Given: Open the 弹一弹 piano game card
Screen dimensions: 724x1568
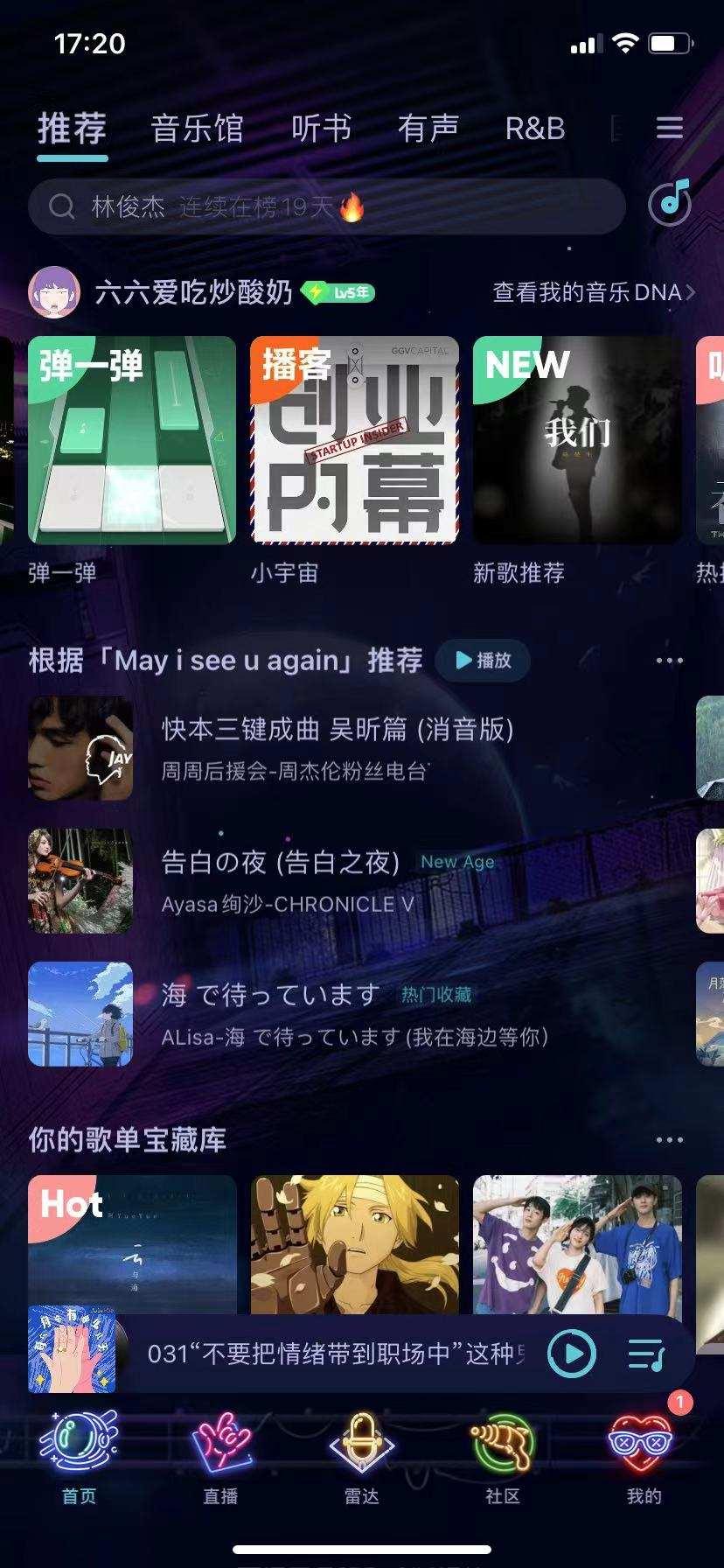Looking at the screenshot, I should (132, 440).
